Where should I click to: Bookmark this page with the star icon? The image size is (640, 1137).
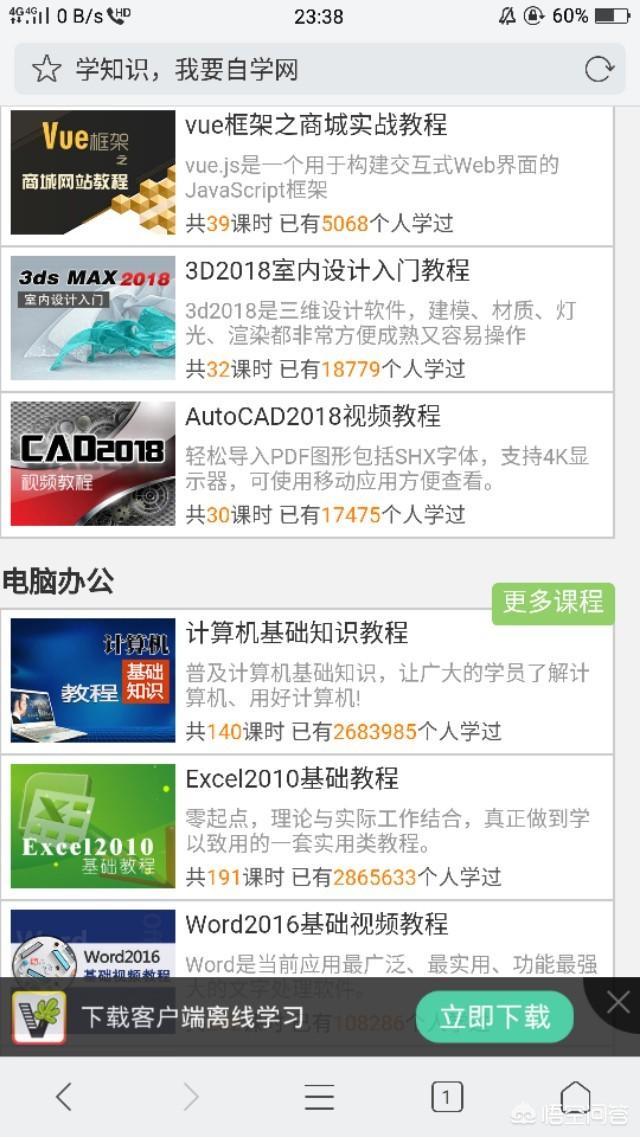pyautogui.click(x=46, y=69)
